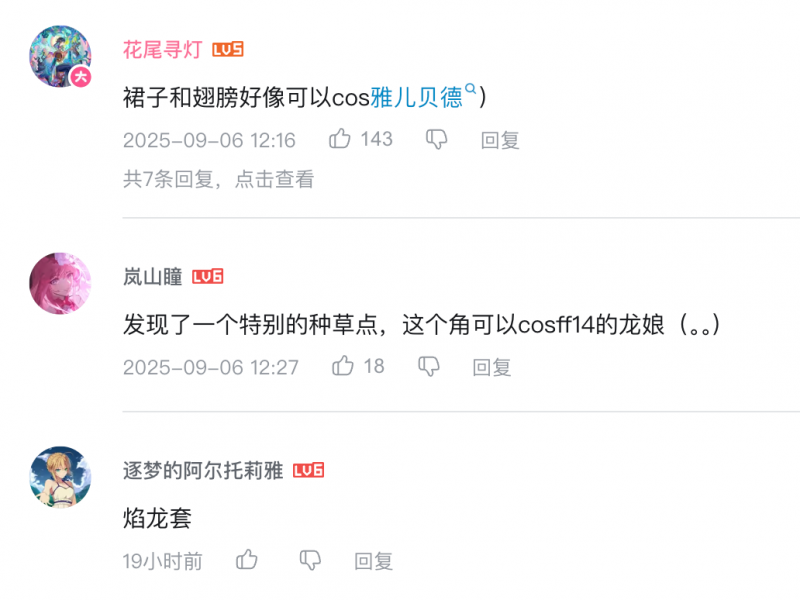Tap the username 花尾寻灯
This screenshot has width=800, height=600.
163,50
